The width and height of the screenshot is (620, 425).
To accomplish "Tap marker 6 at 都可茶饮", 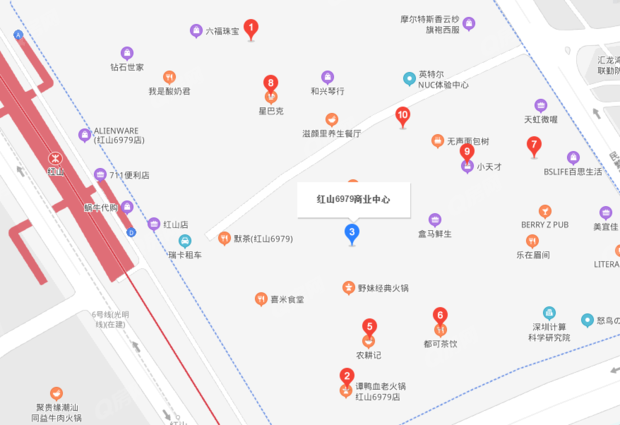I will click(x=440, y=317).
